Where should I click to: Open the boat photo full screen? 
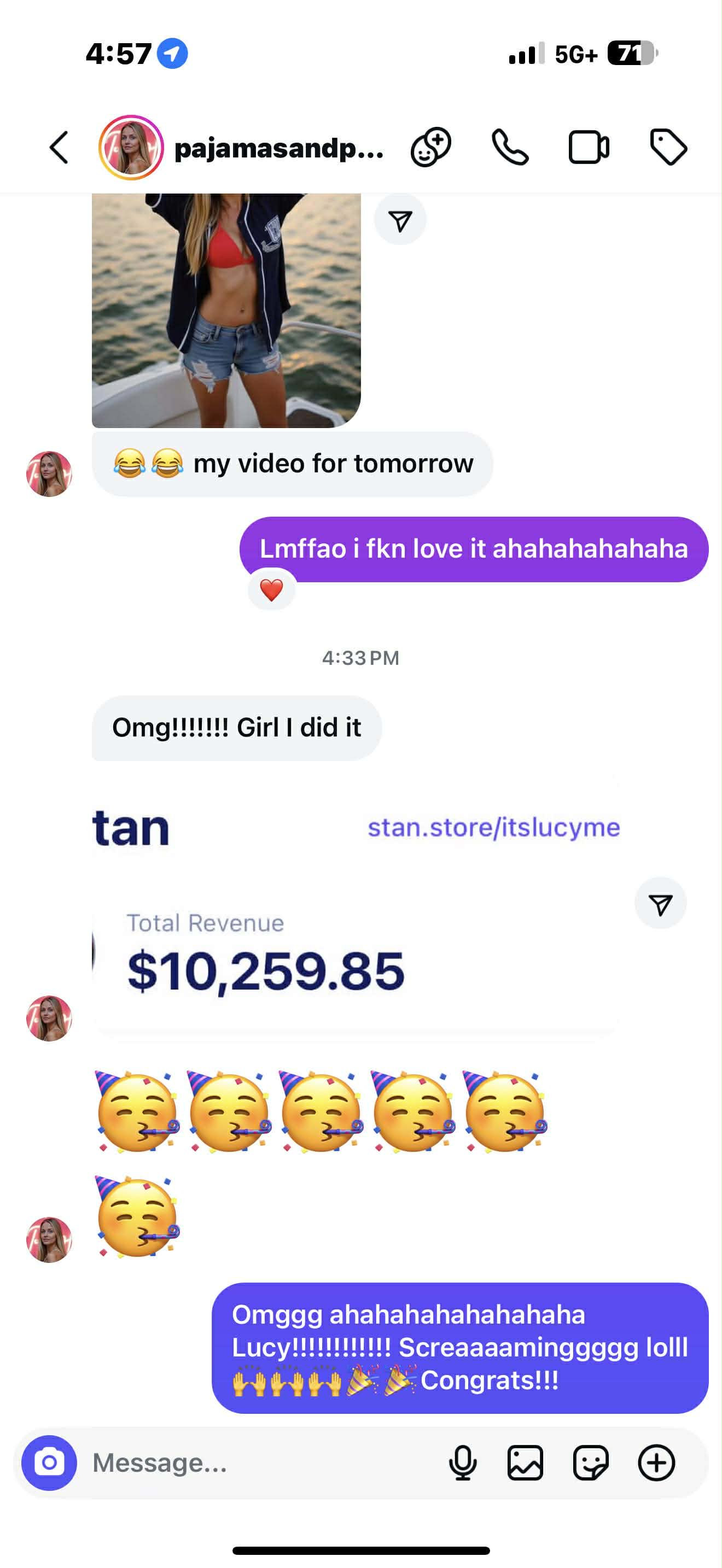(226, 311)
